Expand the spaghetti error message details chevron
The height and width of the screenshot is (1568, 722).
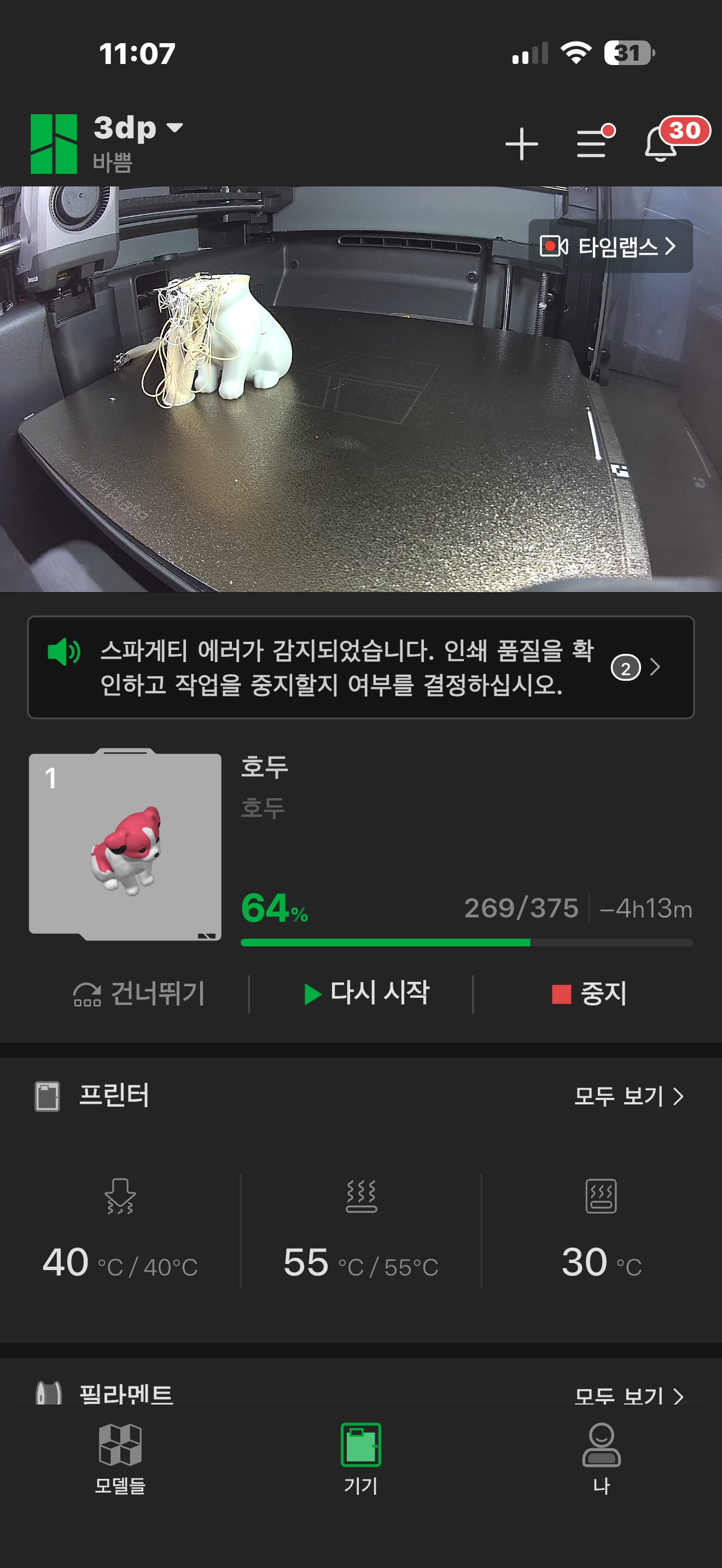656,668
